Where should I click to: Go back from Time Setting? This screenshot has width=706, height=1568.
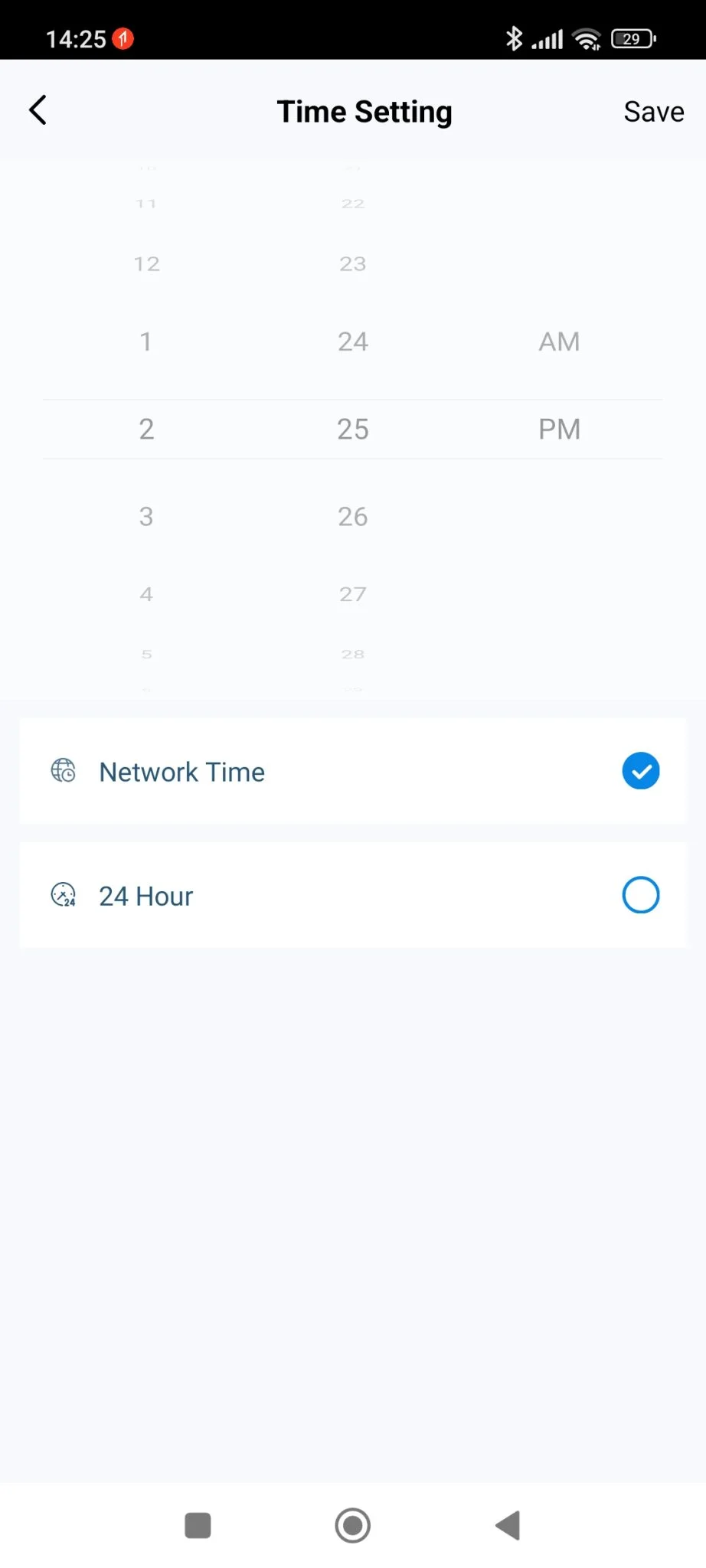point(38,110)
